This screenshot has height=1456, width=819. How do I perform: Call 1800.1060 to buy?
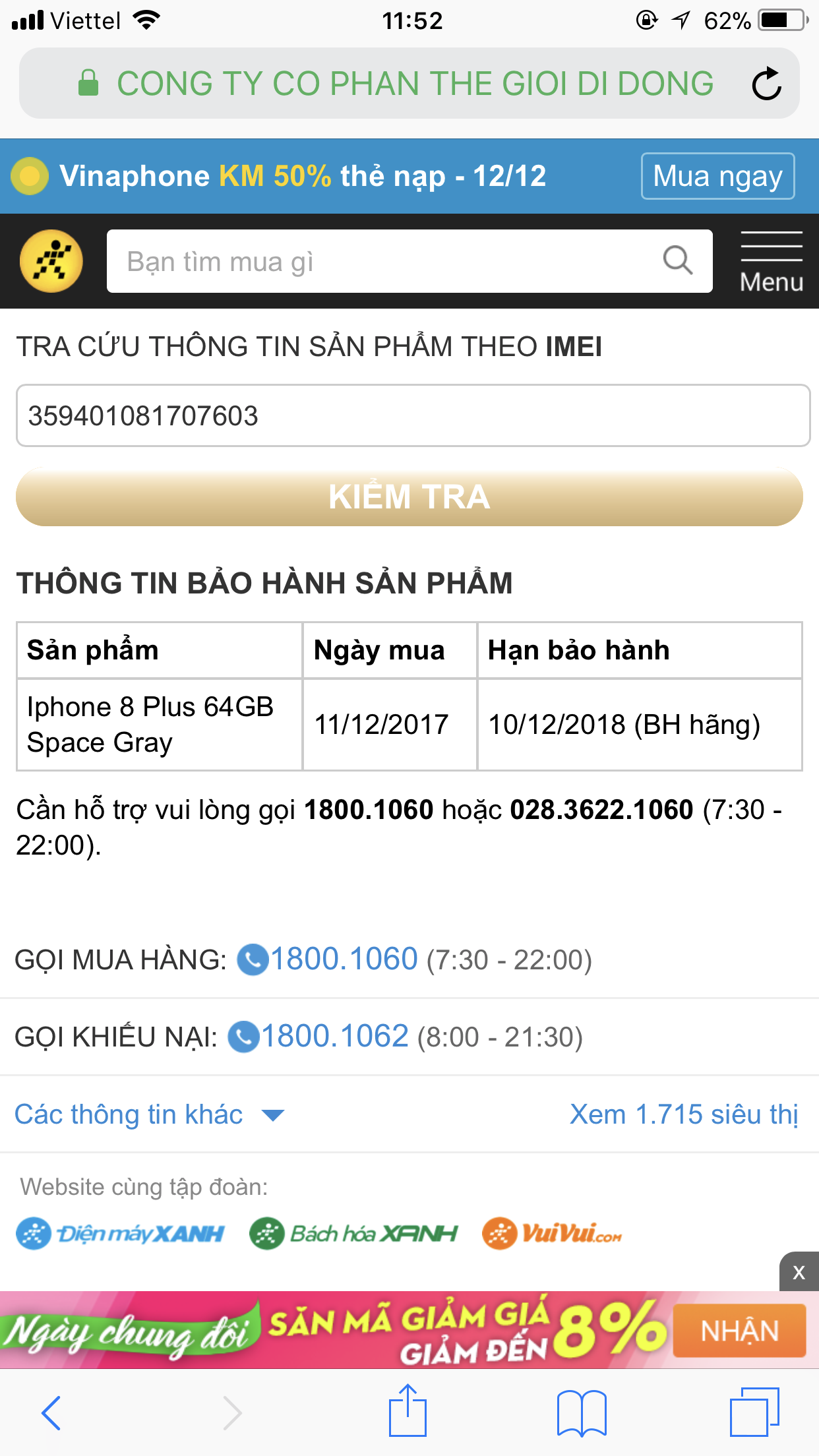(343, 959)
